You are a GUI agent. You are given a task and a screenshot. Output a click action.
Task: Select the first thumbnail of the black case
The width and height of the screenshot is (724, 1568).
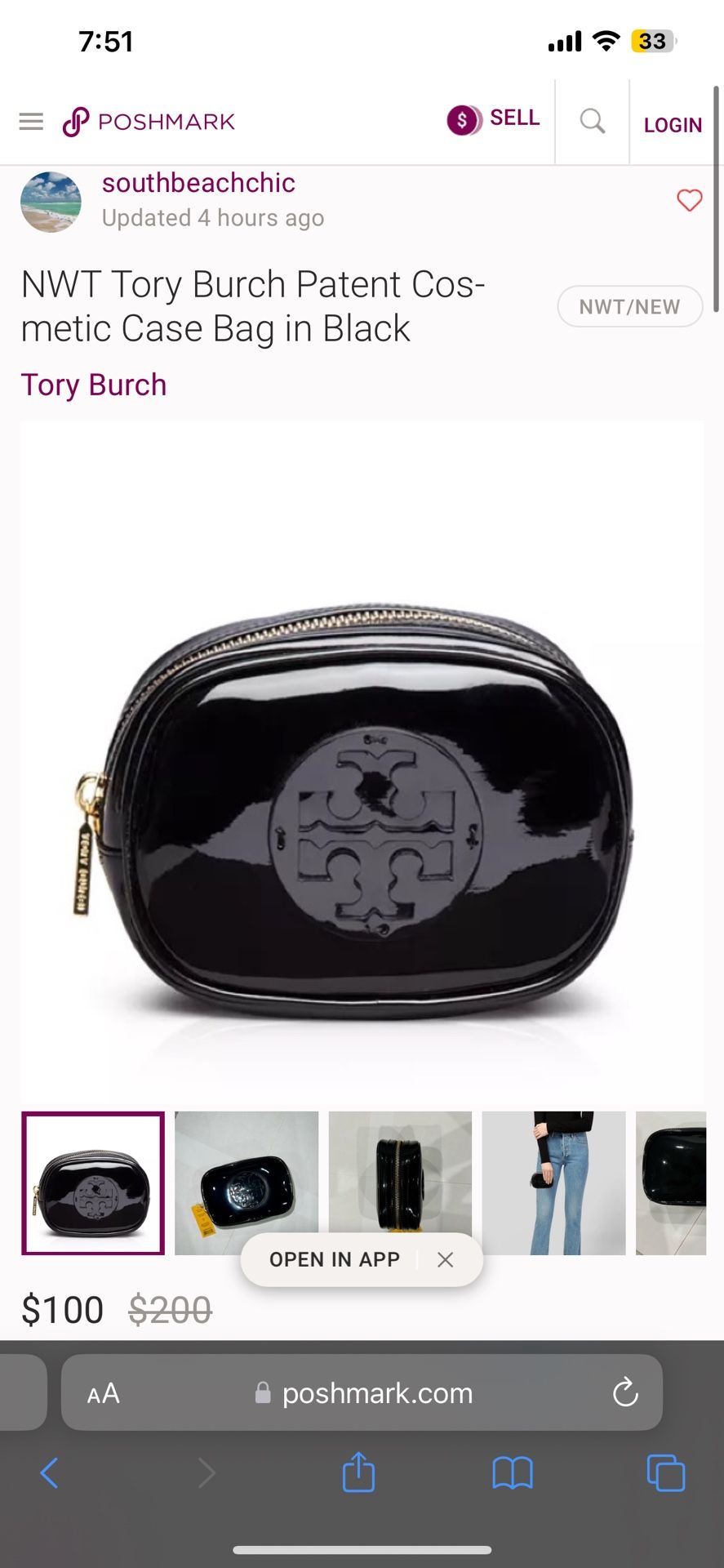tap(93, 1183)
